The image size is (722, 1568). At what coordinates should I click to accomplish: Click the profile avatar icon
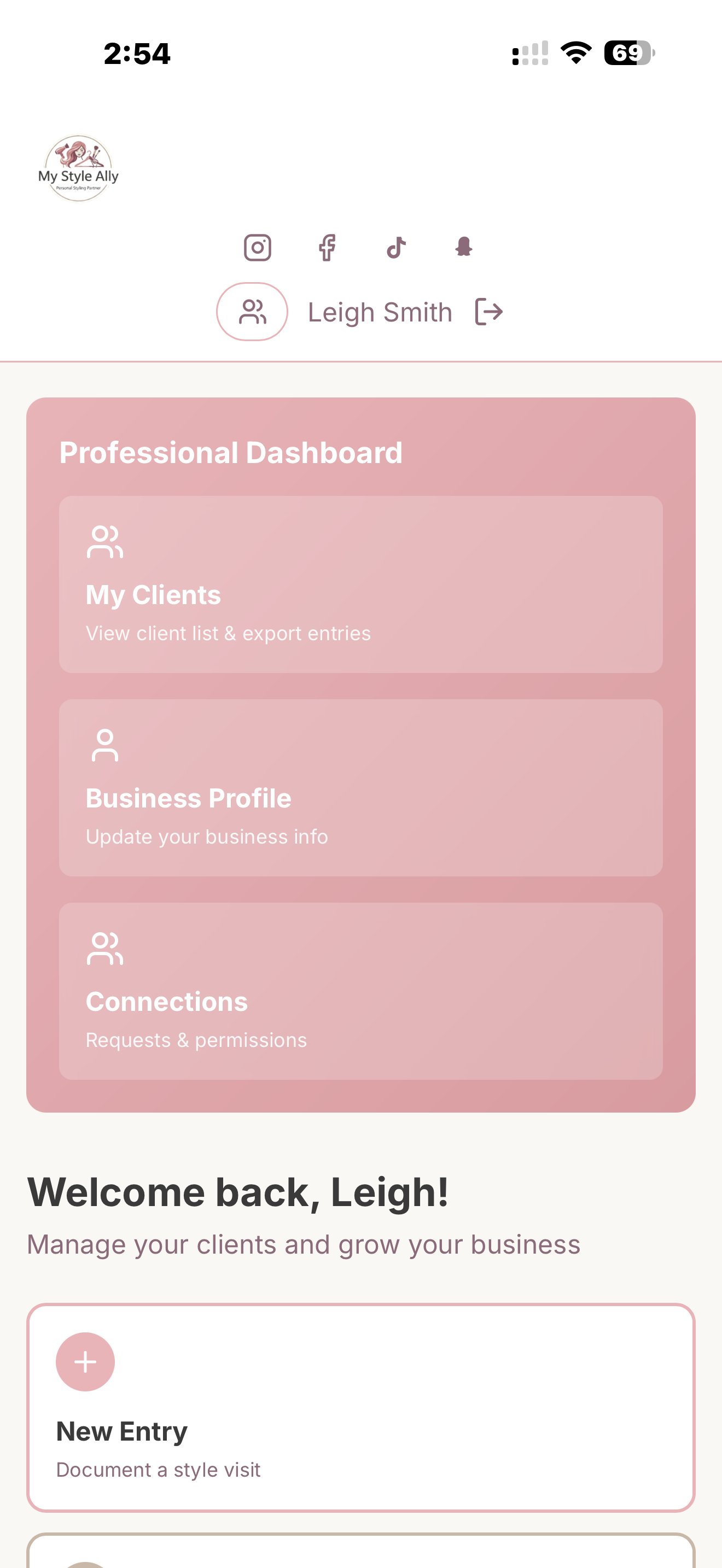click(x=252, y=311)
